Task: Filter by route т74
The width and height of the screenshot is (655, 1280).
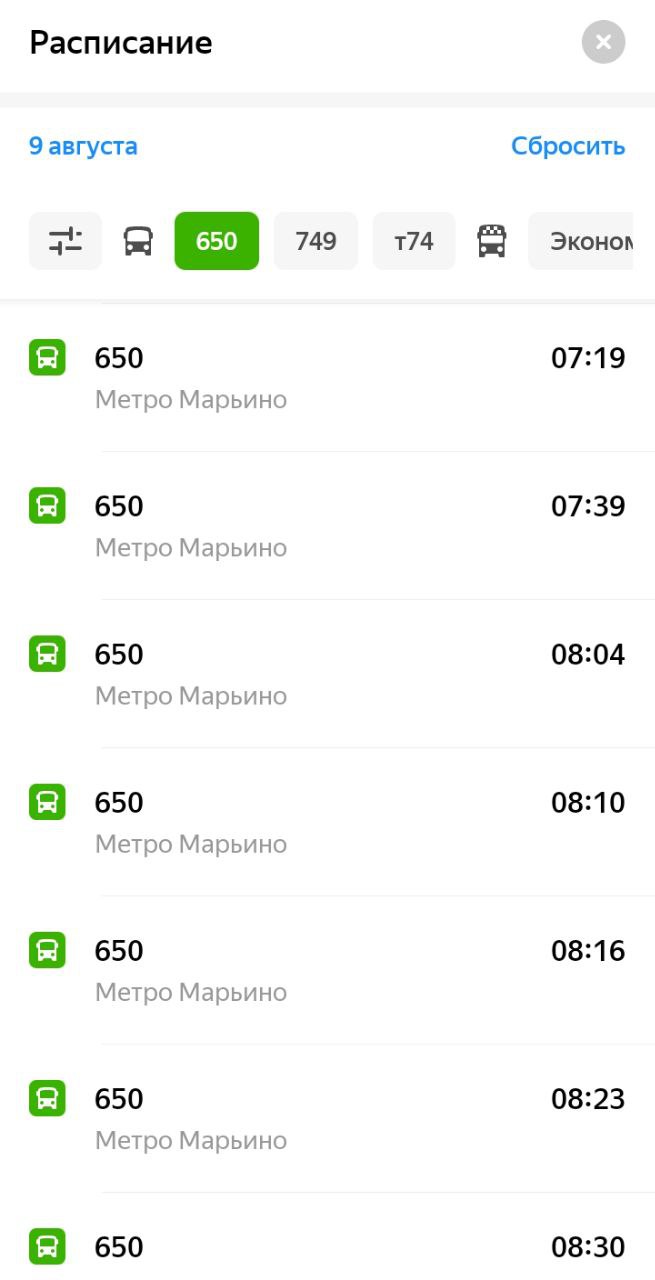Action: [x=414, y=241]
